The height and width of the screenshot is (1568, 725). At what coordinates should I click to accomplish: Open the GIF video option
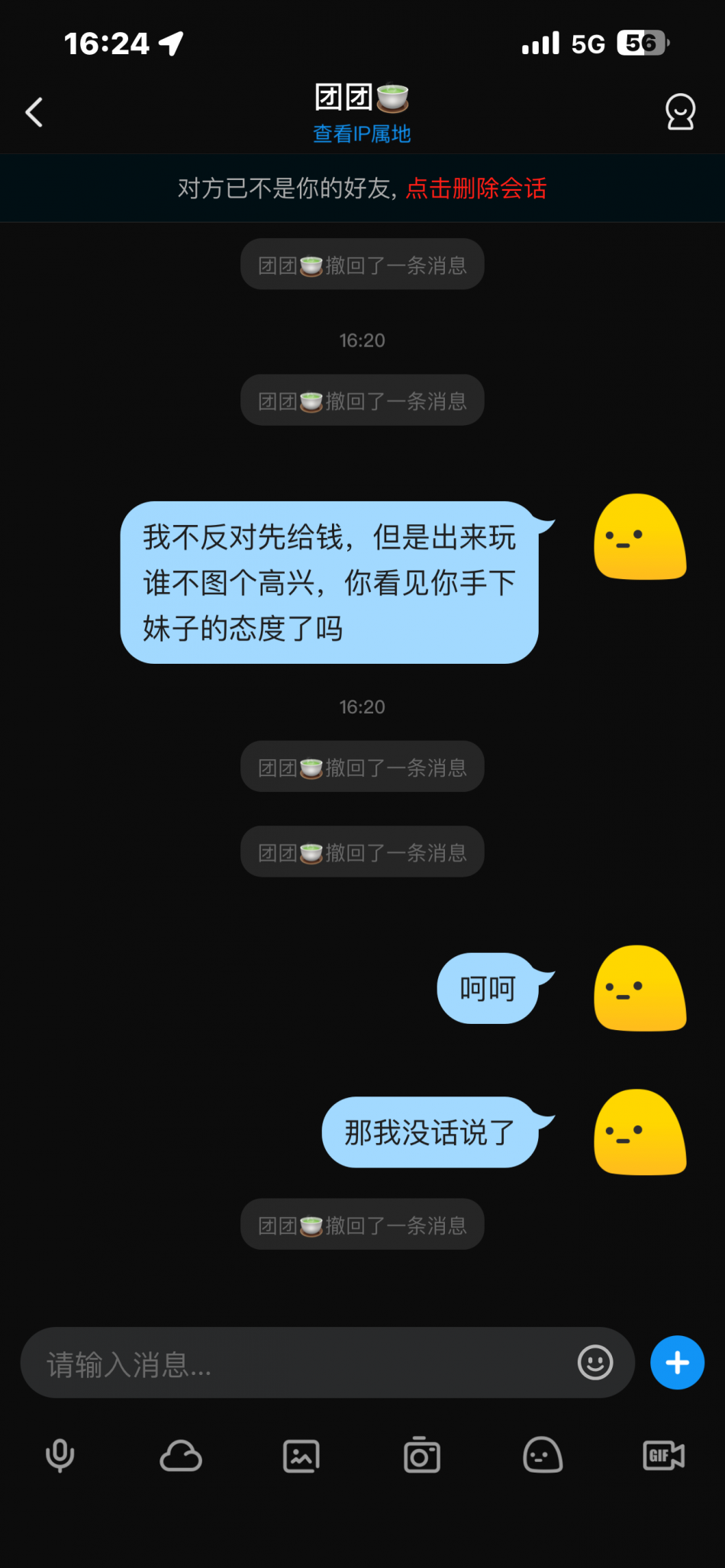[x=663, y=1456]
